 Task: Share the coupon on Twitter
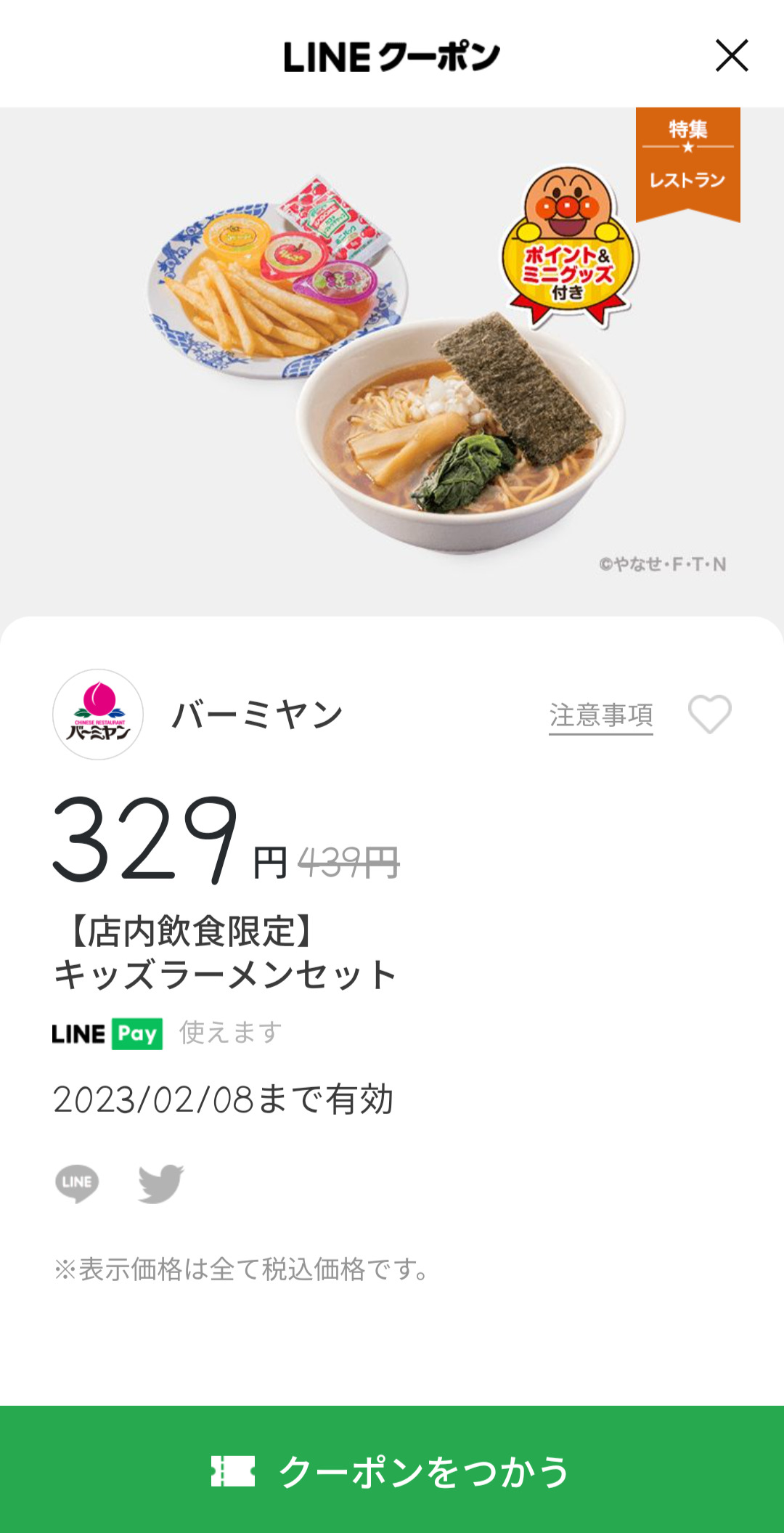click(160, 1183)
